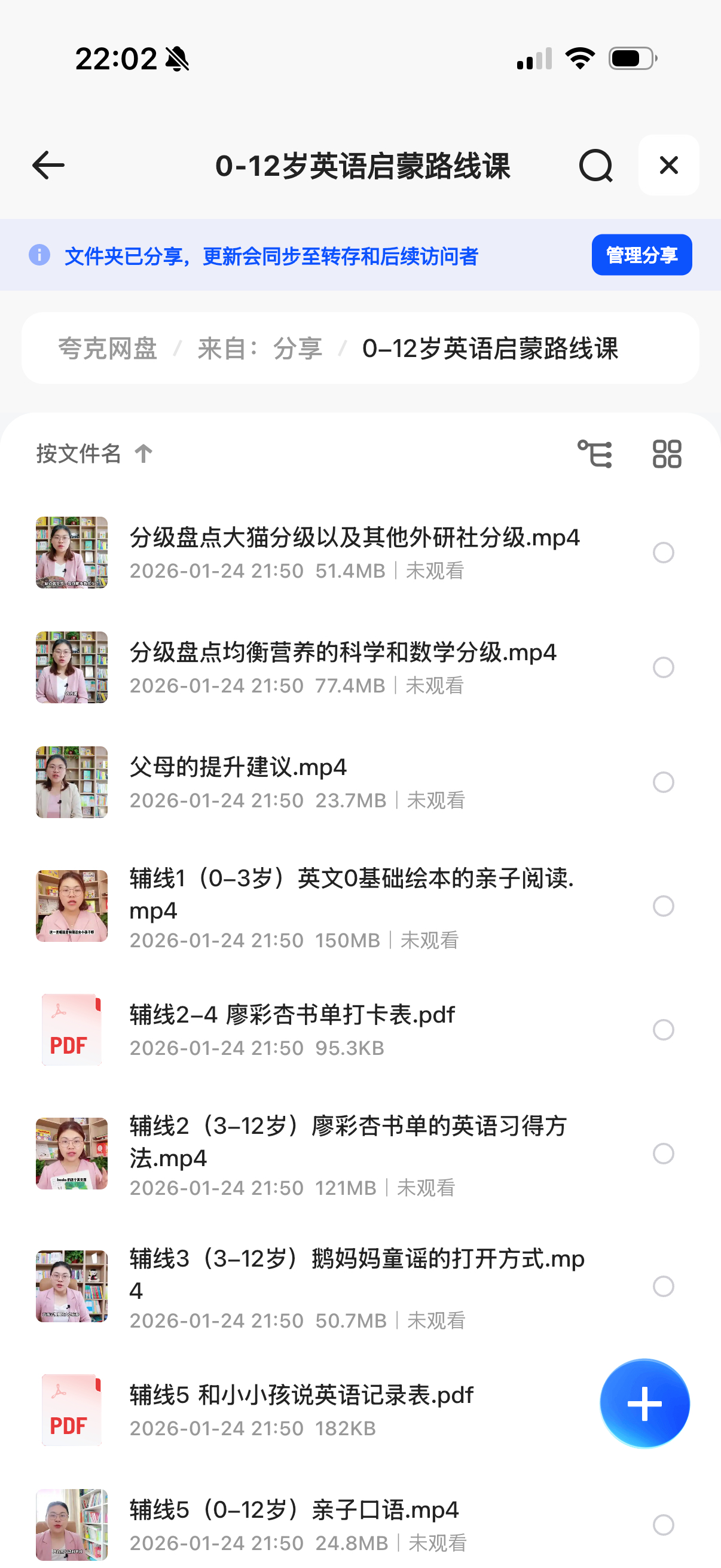Close the folder view with X

(668, 166)
